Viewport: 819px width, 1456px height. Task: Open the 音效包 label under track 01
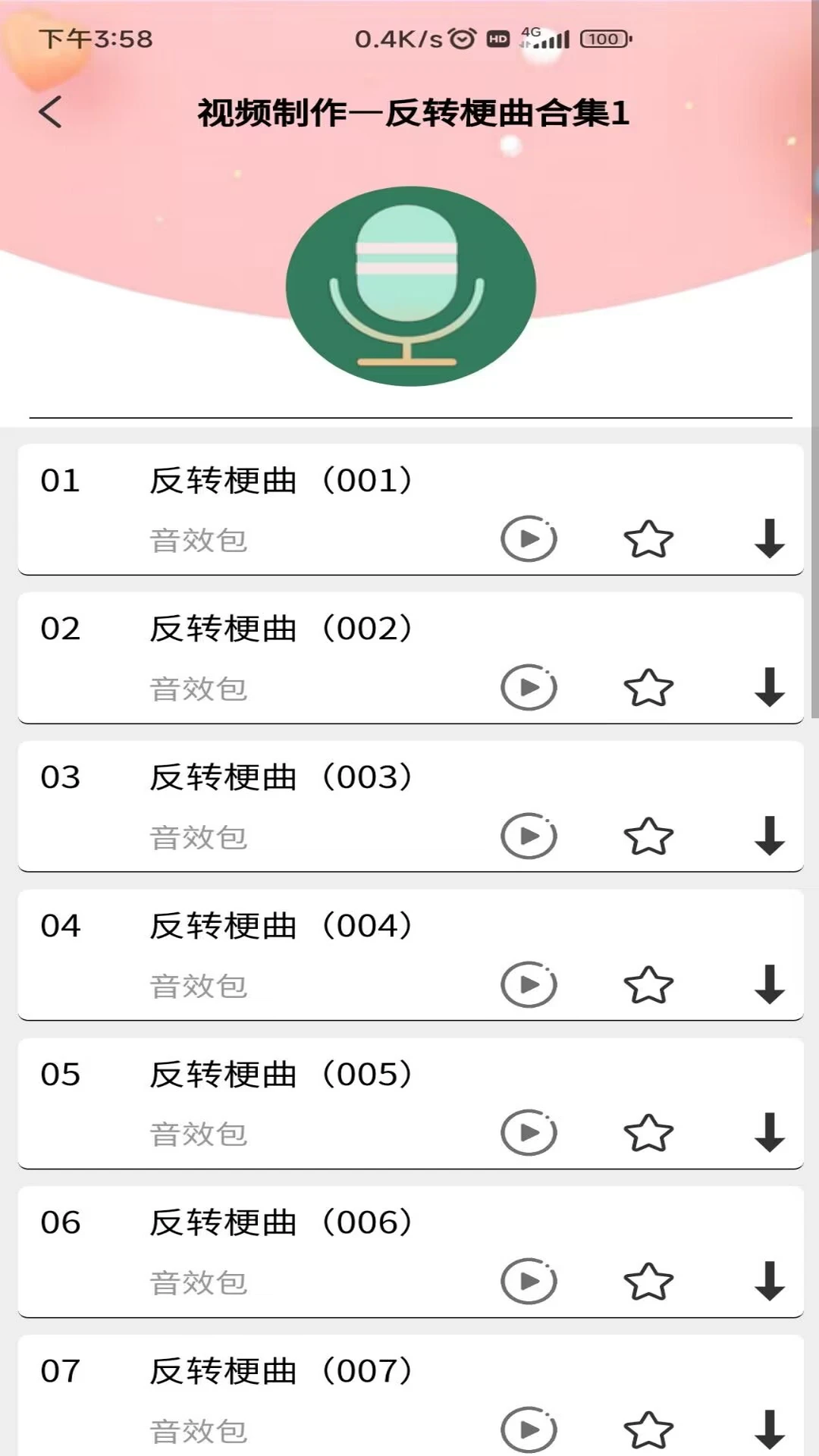tap(199, 541)
